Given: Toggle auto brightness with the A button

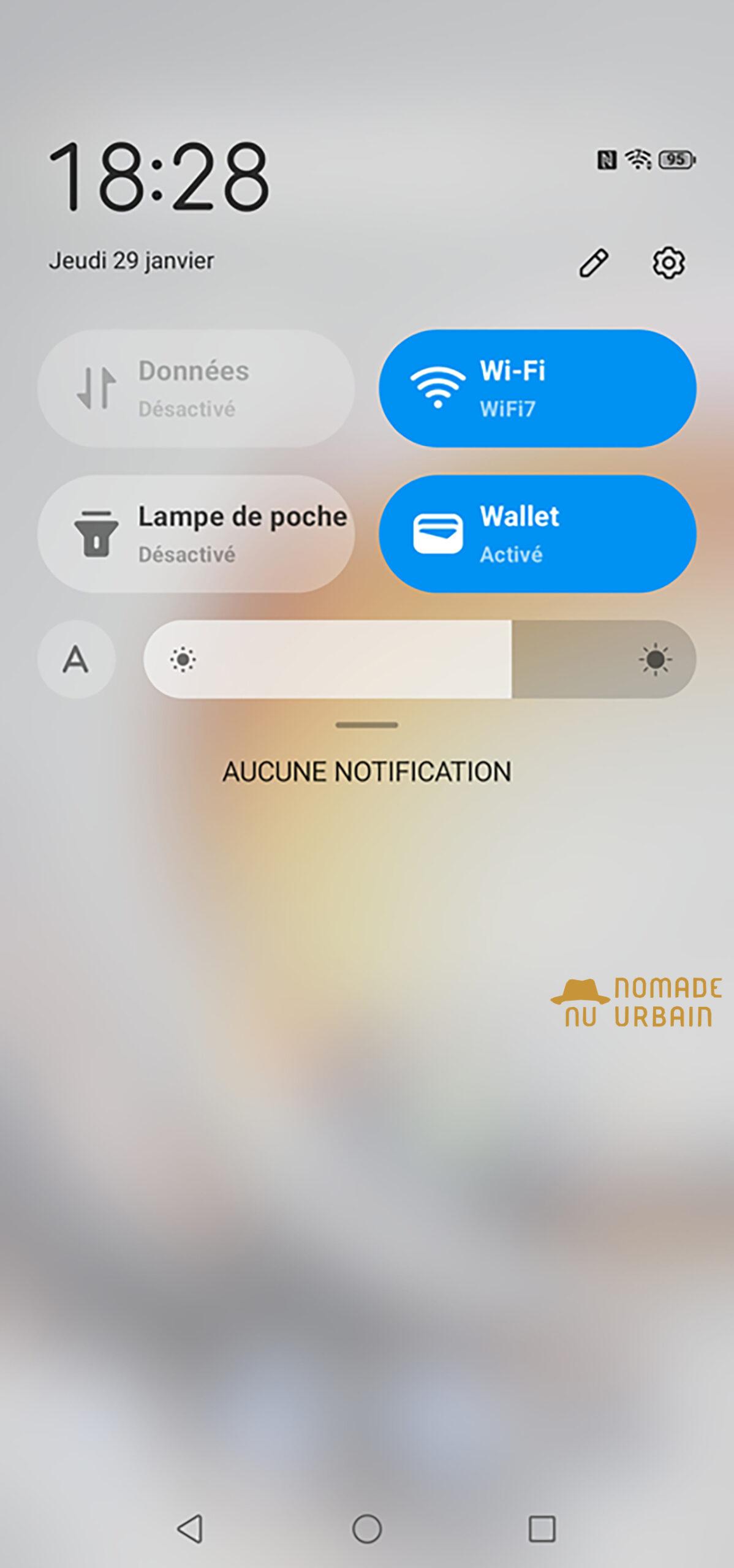Looking at the screenshot, I should coord(76,660).
